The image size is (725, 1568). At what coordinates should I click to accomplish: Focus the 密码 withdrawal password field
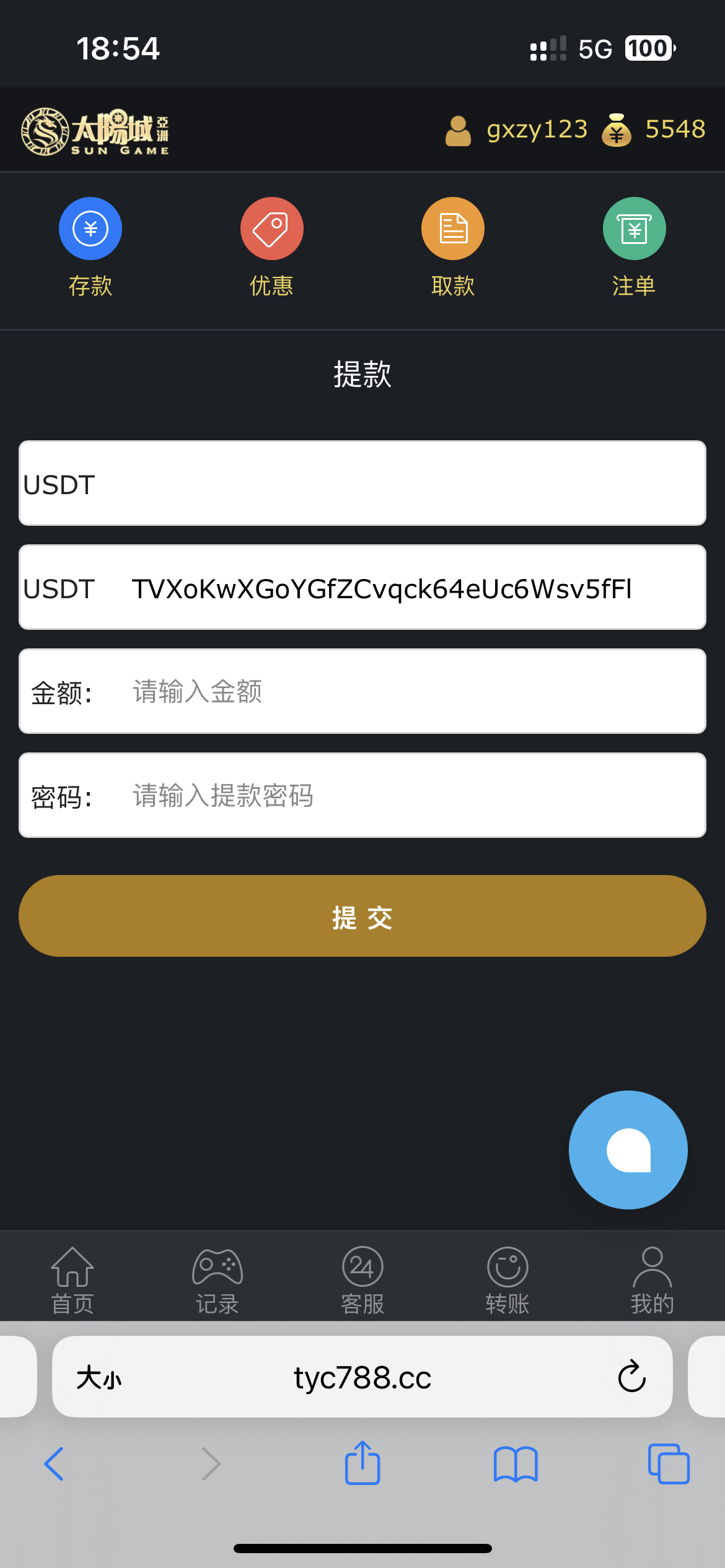(x=397, y=796)
